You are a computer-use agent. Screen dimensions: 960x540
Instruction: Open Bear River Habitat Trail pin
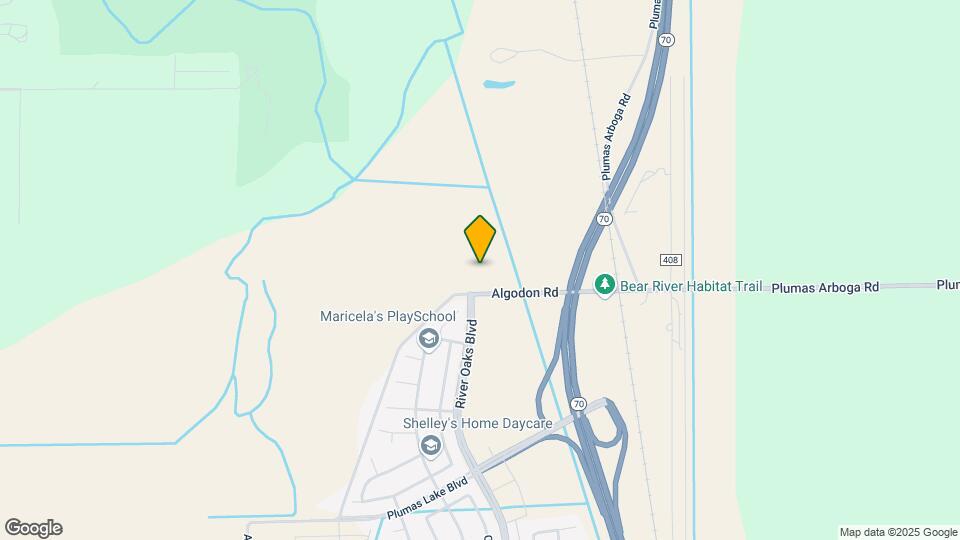[x=605, y=286]
